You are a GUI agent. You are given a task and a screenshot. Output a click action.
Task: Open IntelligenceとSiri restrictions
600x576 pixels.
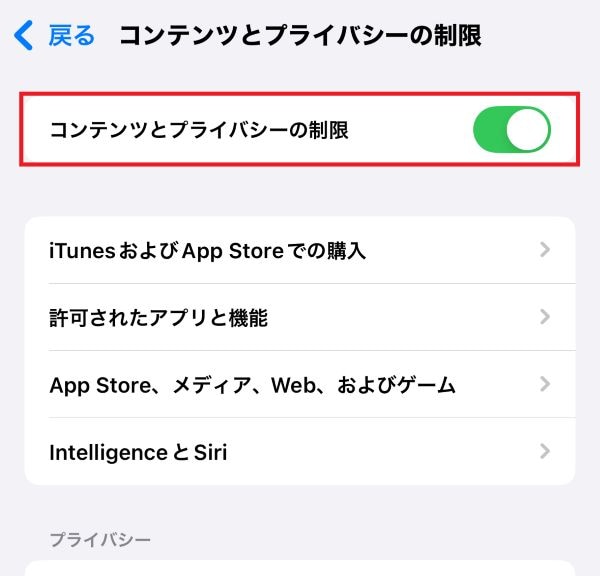click(x=299, y=452)
